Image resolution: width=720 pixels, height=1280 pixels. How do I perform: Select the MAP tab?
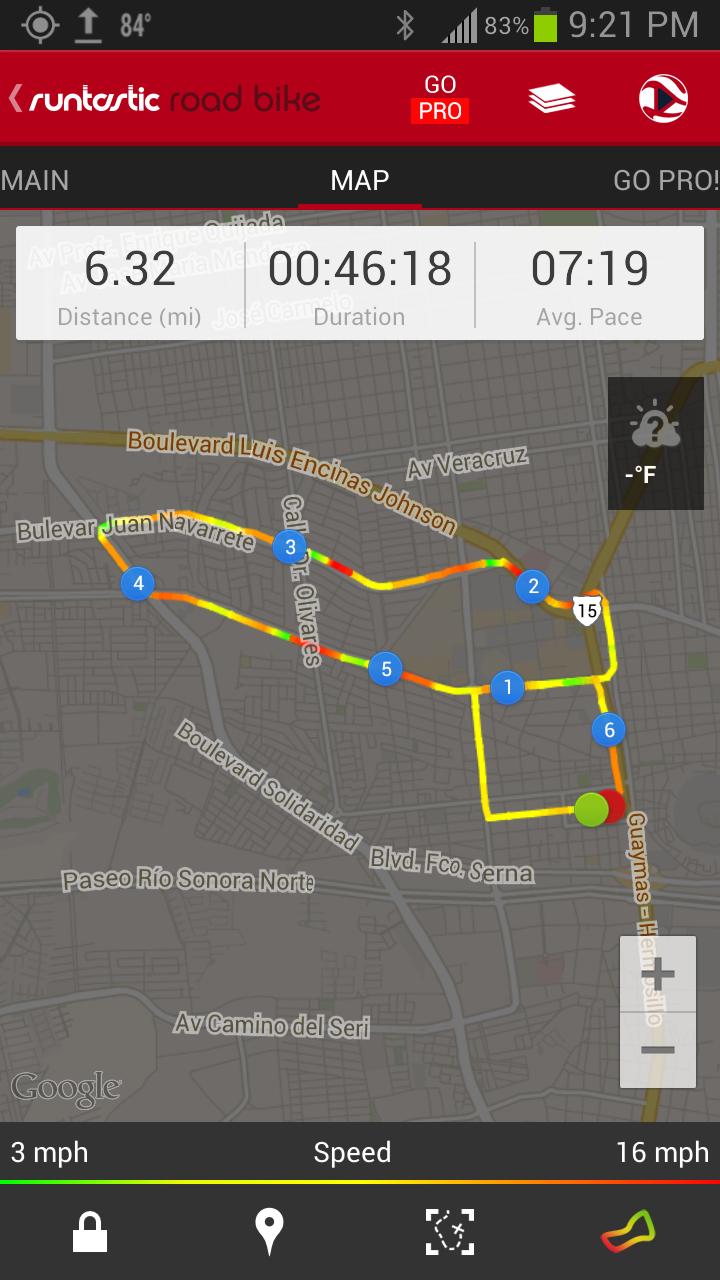pos(360,181)
